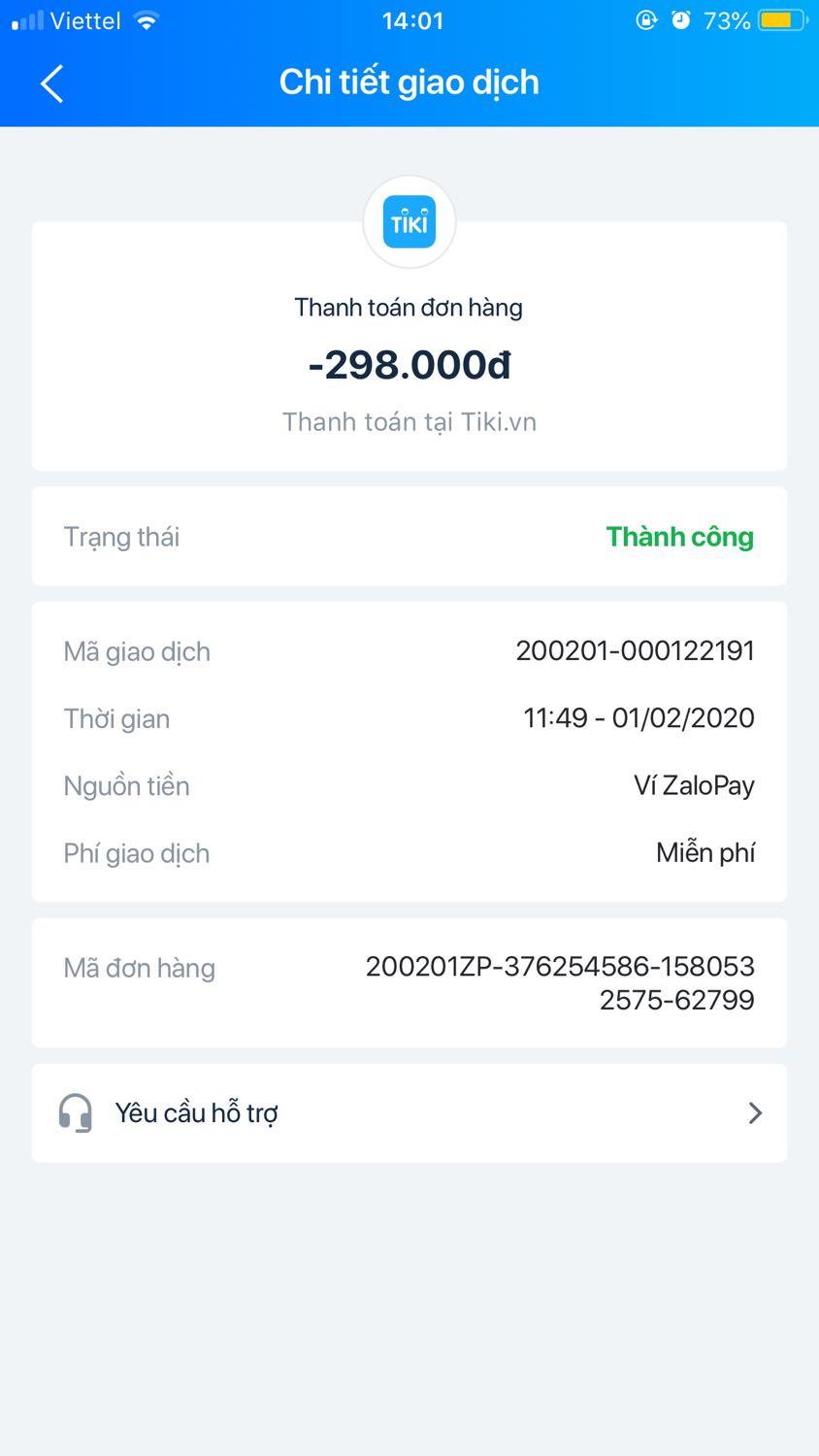This screenshot has width=819, height=1456.
Task: Tap the headphones support icon
Action: click(x=76, y=1113)
